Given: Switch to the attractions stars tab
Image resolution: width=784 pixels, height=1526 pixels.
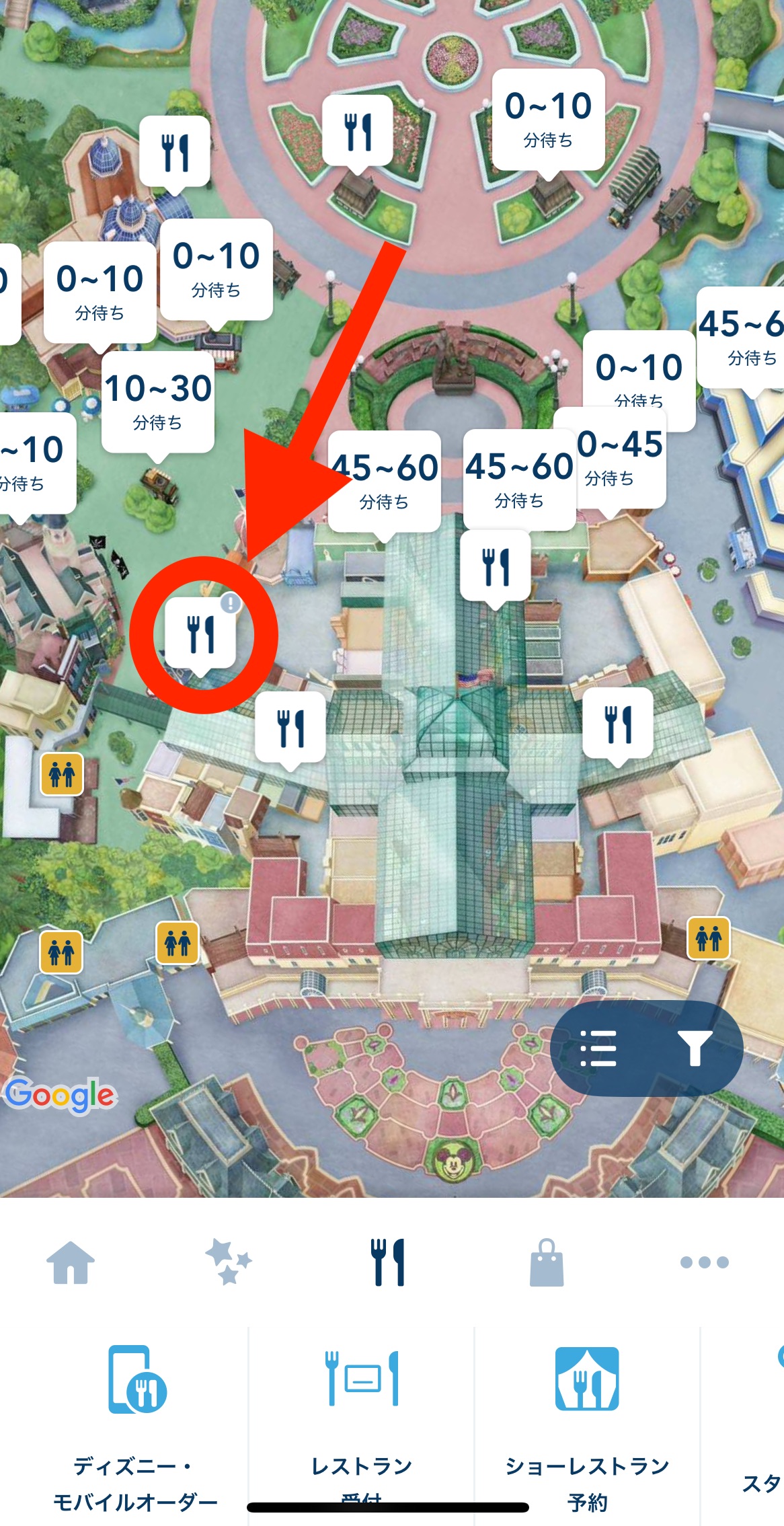Looking at the screenshot, I should click(229, 1262).
